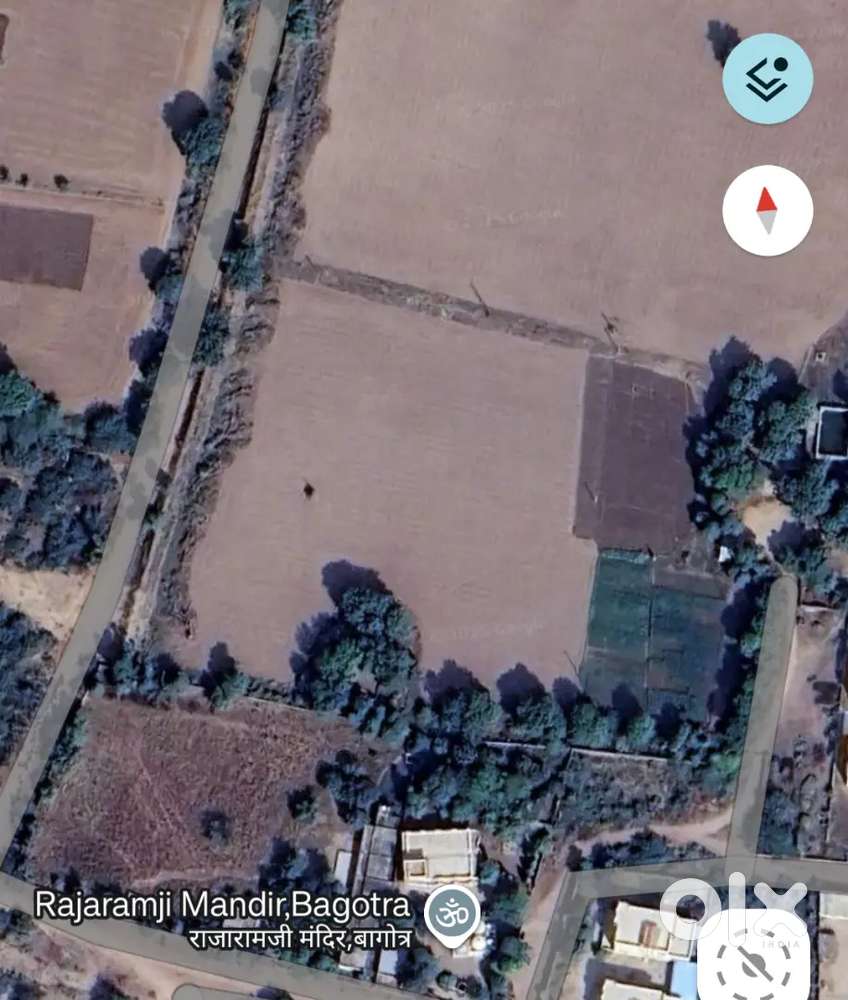Tap the compass to reset north
This screenshot has width=848, height=1000.
[767, 210]
